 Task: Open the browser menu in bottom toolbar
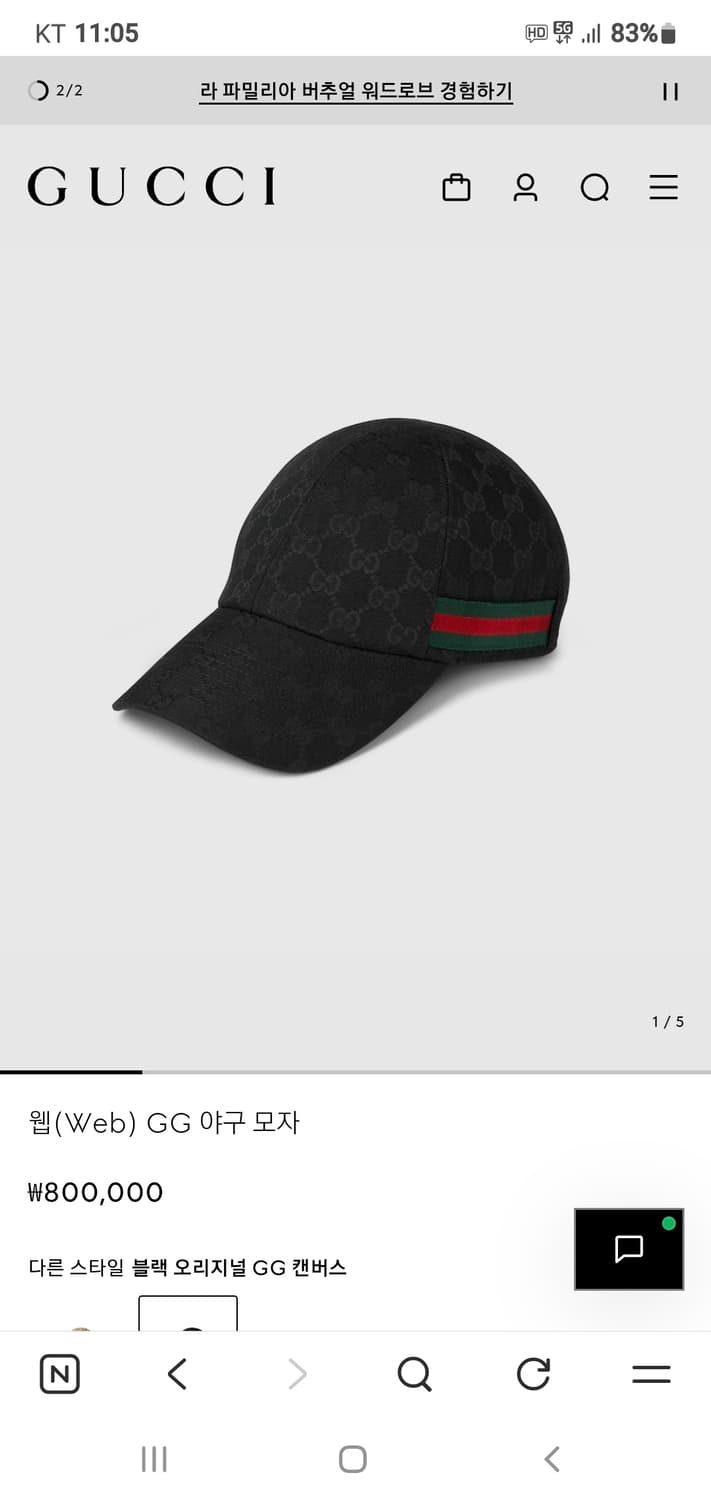pos(651,1374)
